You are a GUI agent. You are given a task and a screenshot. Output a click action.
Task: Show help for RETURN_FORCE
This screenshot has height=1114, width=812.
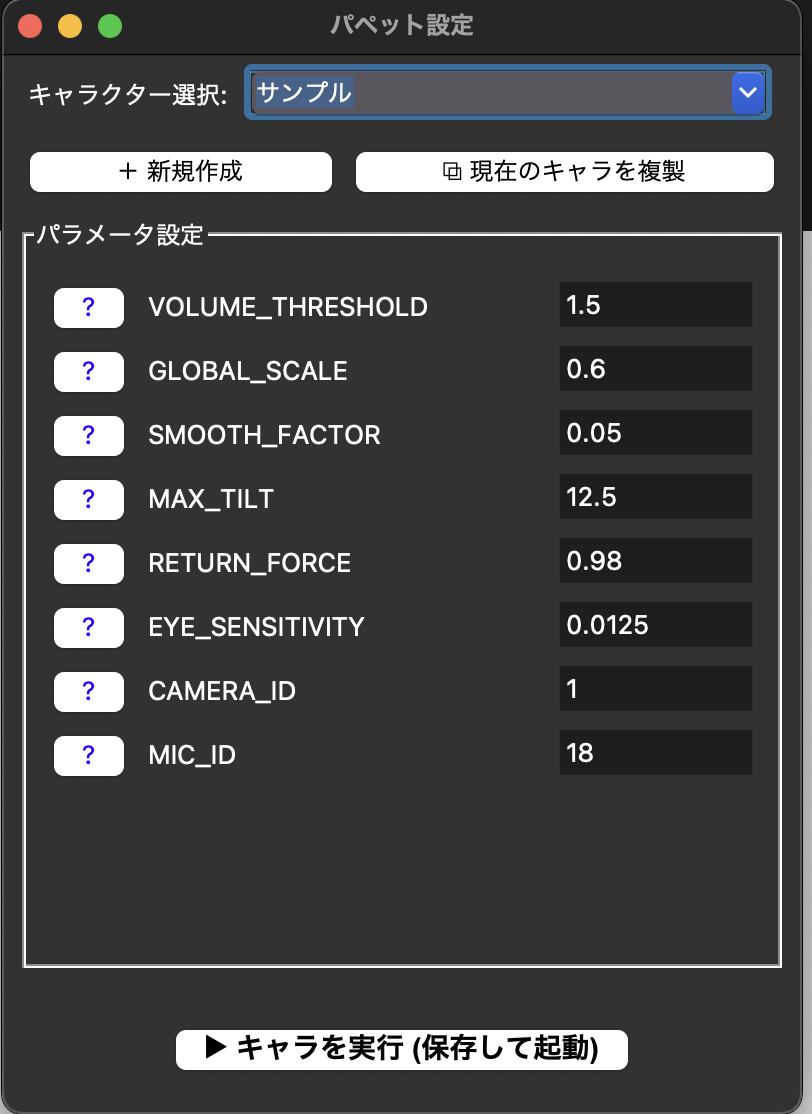[x=89, y=564]
